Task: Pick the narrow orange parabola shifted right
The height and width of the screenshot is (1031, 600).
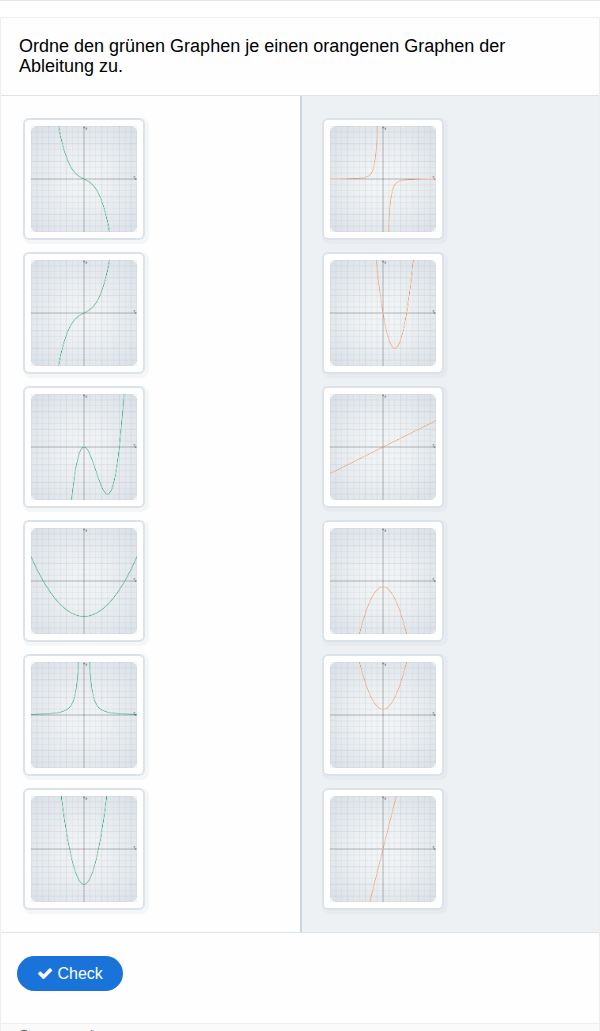Action: pos(383,313)
